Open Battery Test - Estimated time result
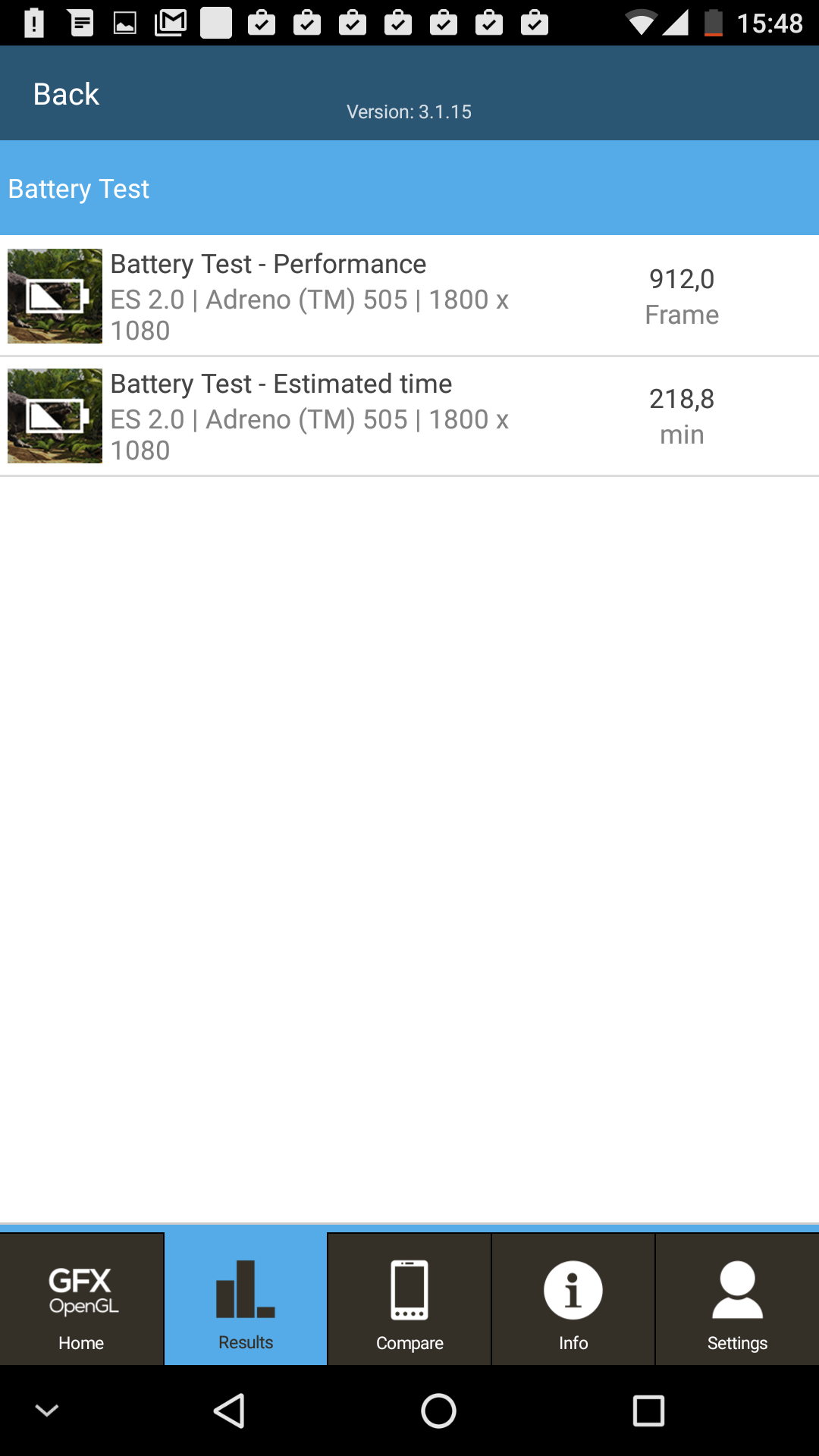The width and height of the screenshot is (819, 1456). 409,416
